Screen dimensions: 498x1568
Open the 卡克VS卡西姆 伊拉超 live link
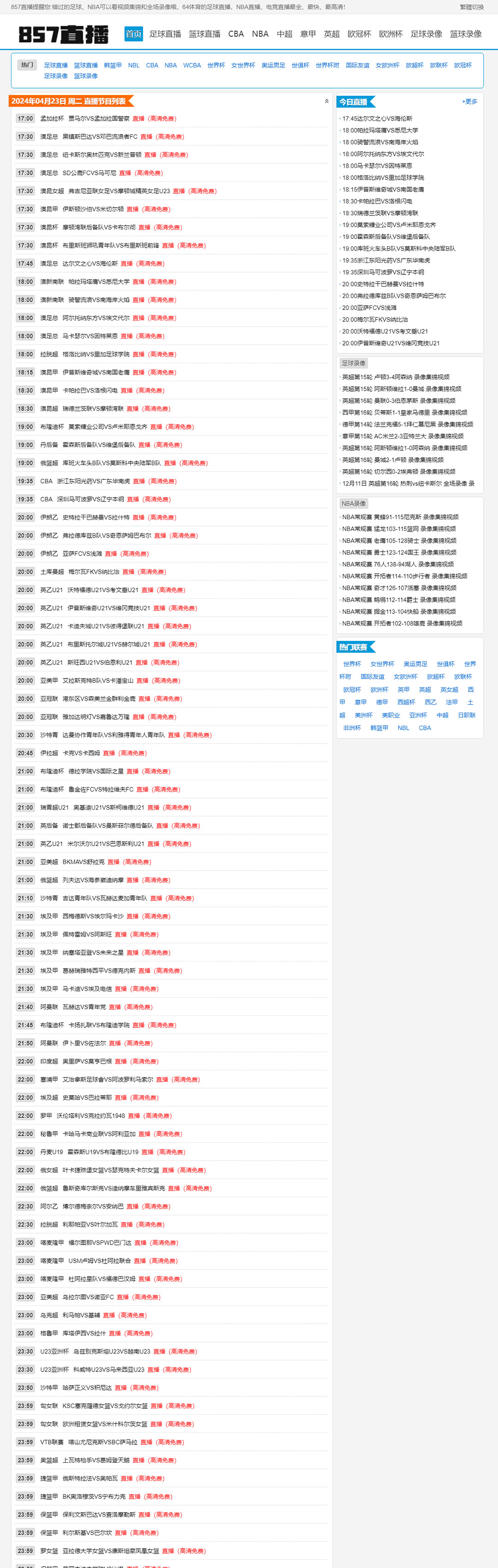[108, 754]
